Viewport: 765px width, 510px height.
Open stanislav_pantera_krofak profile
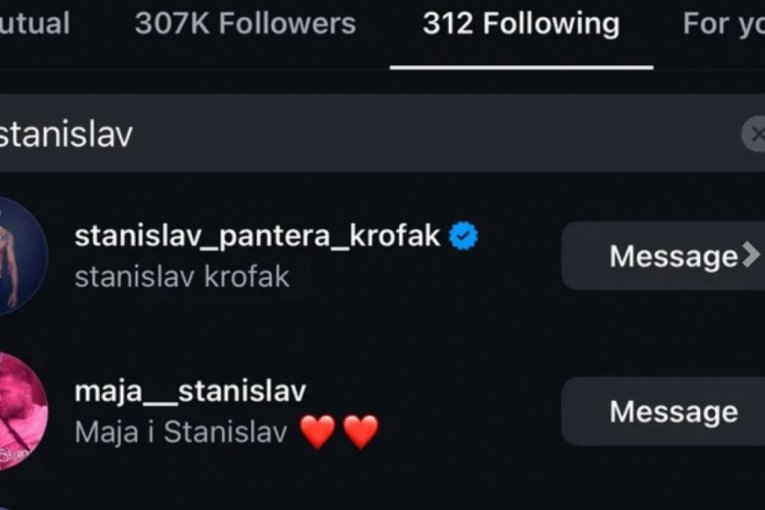tap(257, 236)
